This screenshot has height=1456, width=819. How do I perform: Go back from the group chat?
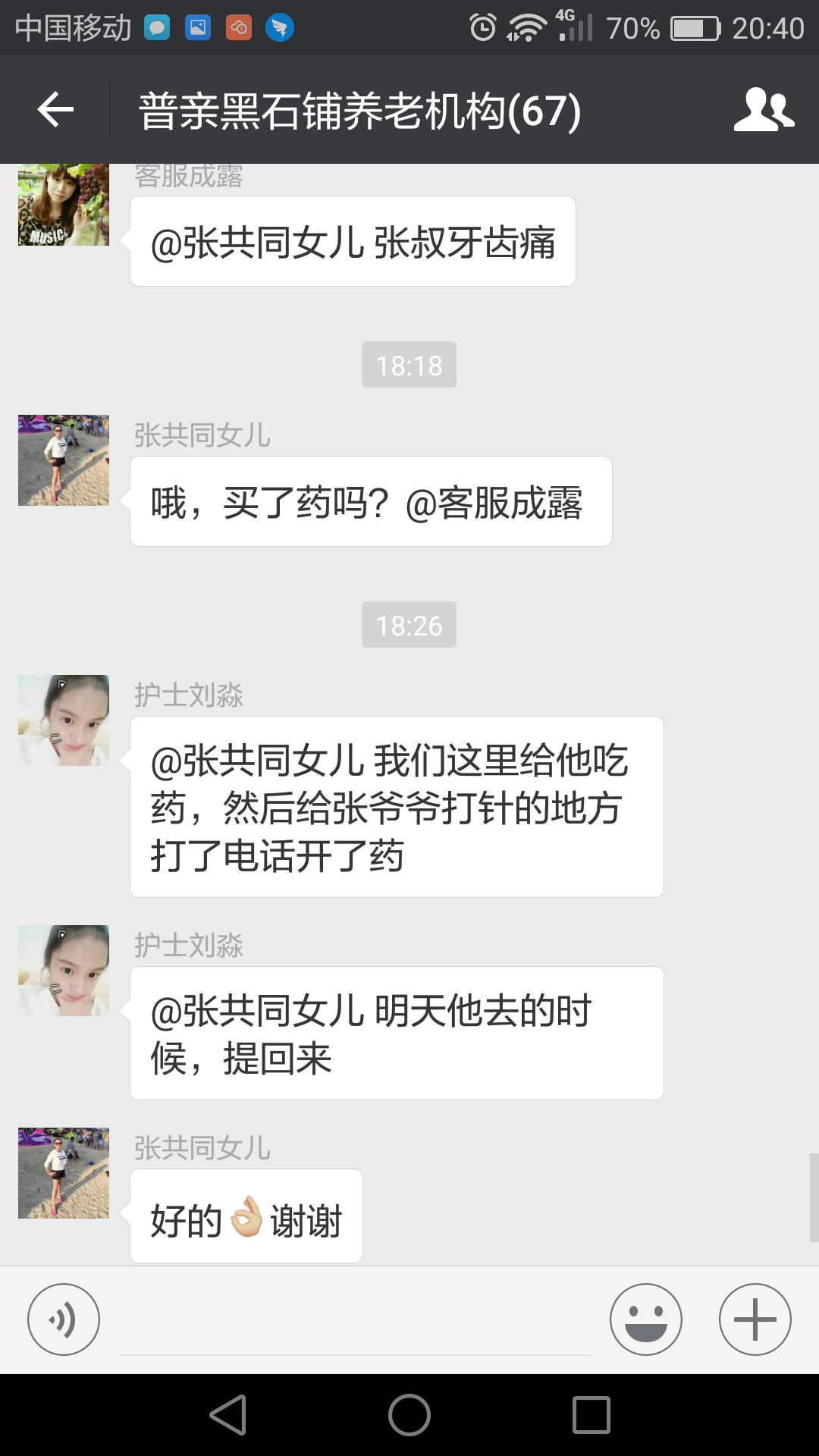tap(55, 110)
